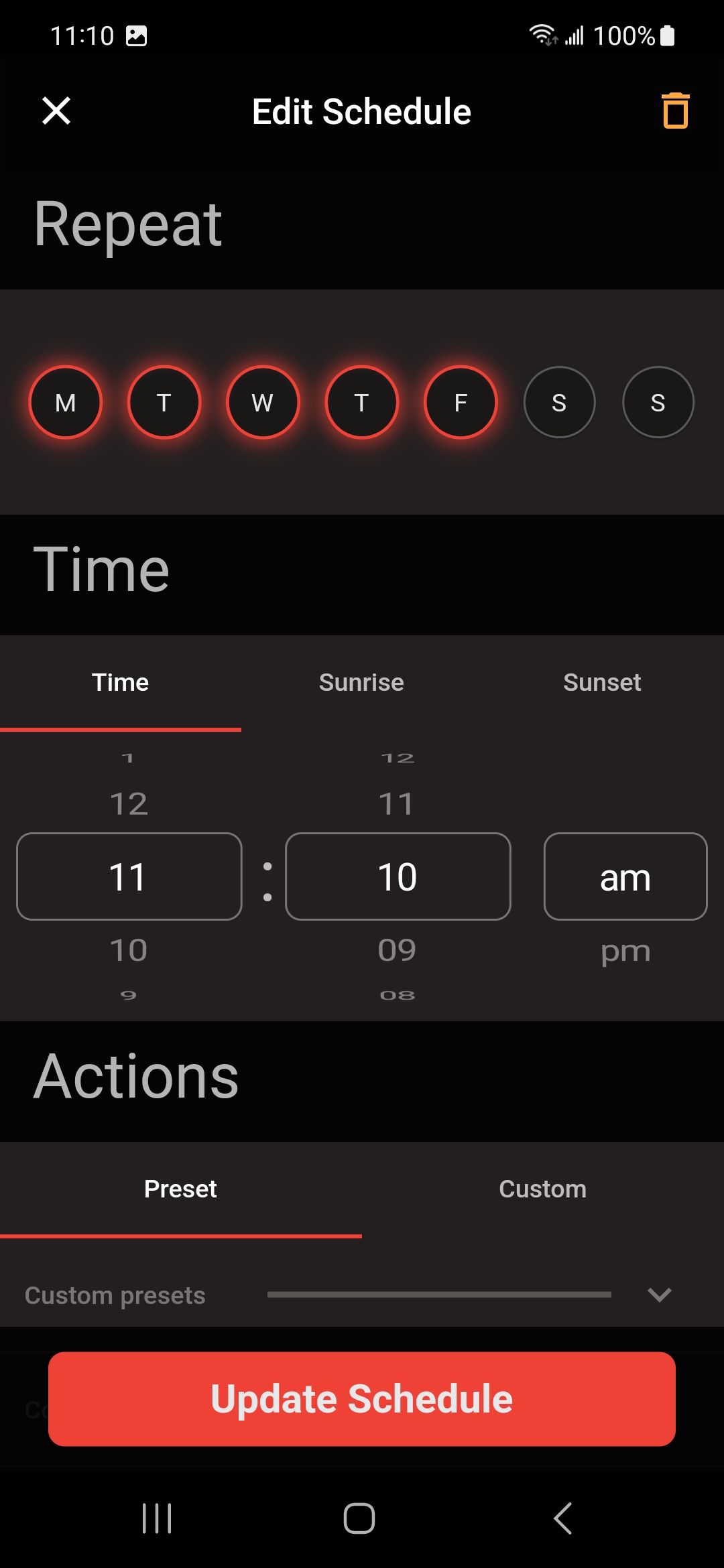The width and height of the screenshot is (724, 1568).
Task: Select the Preset actions tab
Action: tap(181, 1189)
